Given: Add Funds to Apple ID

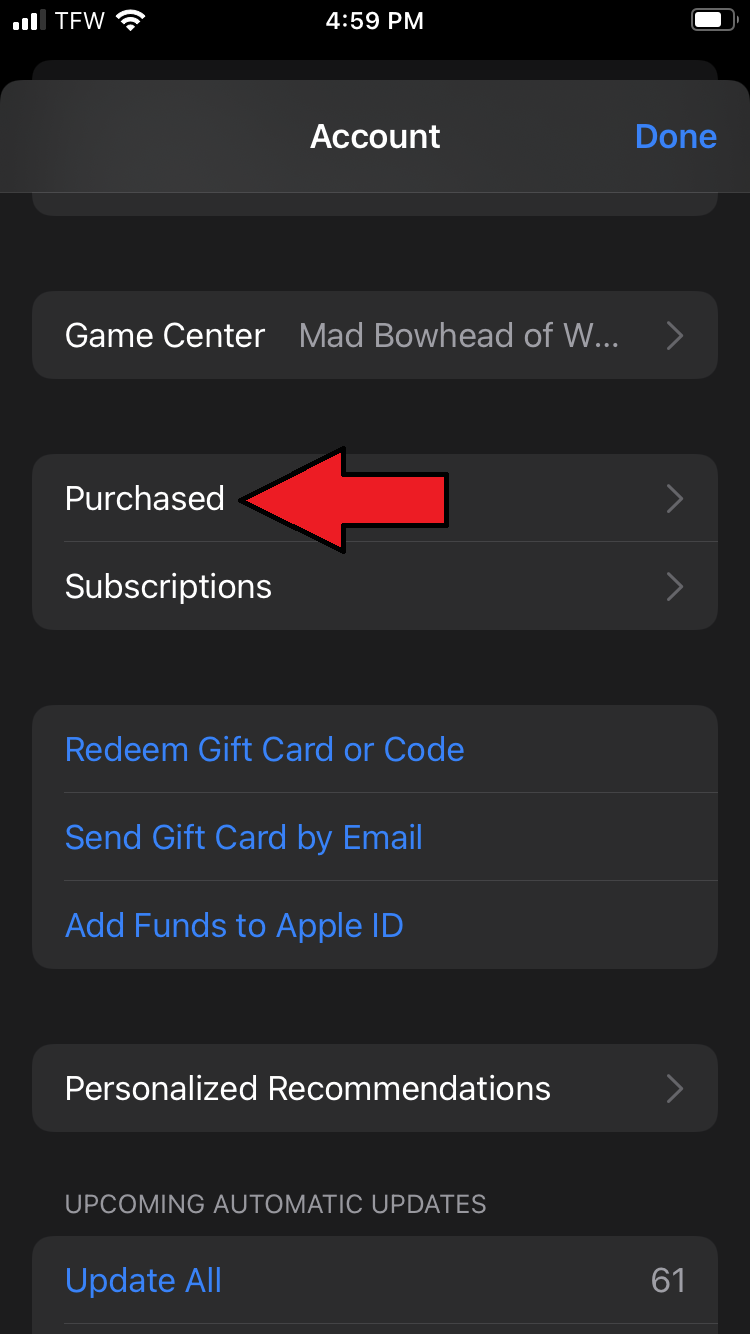Looking at the screenshot, I should [234, 925].
